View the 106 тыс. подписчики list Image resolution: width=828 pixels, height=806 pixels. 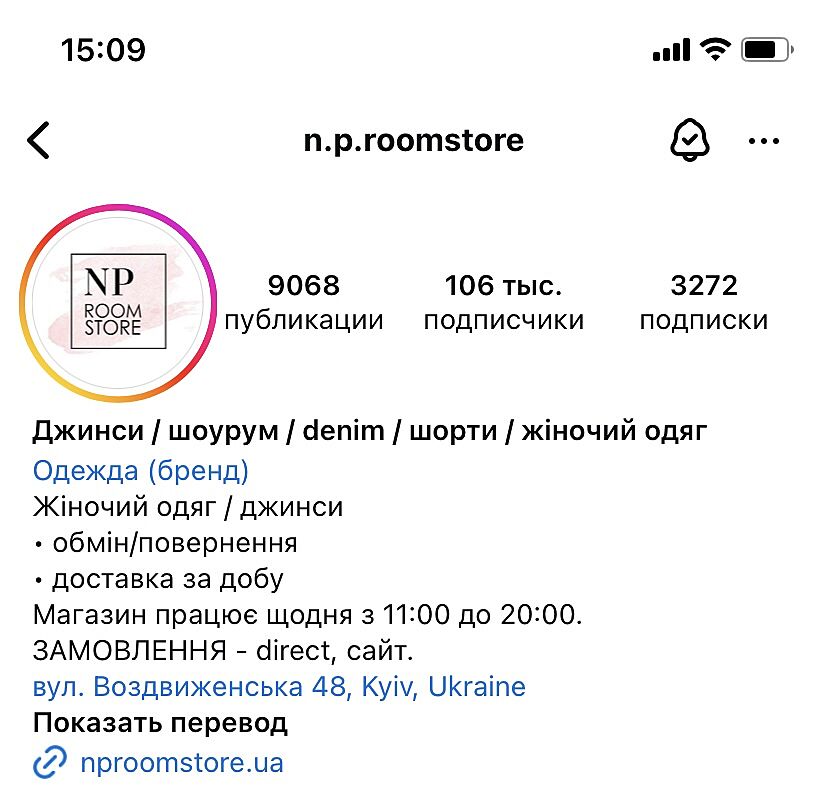pos(503,302)
